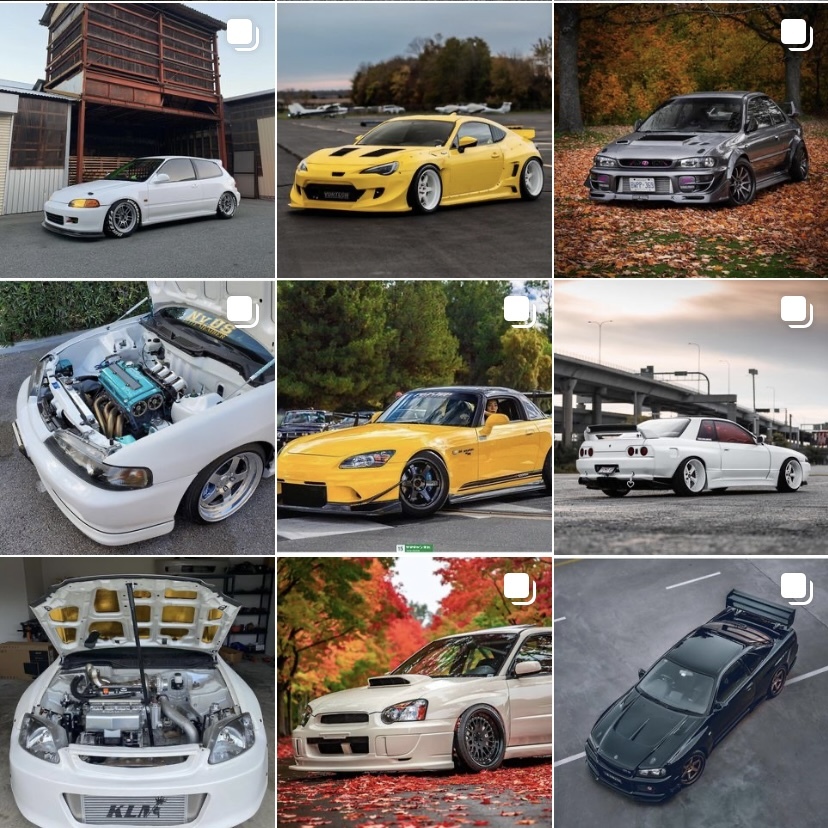Open the KLR intercooler Civic post

pos(137,693)
